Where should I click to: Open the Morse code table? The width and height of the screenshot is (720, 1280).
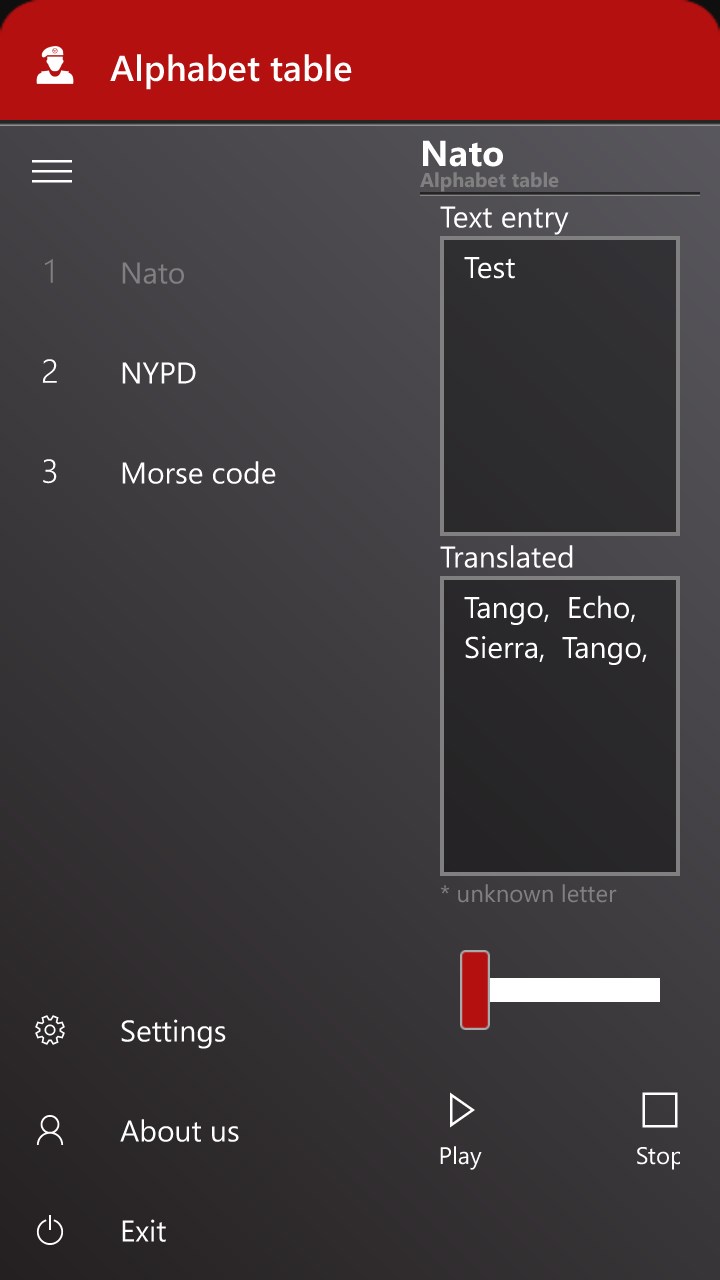coord(197,473)
